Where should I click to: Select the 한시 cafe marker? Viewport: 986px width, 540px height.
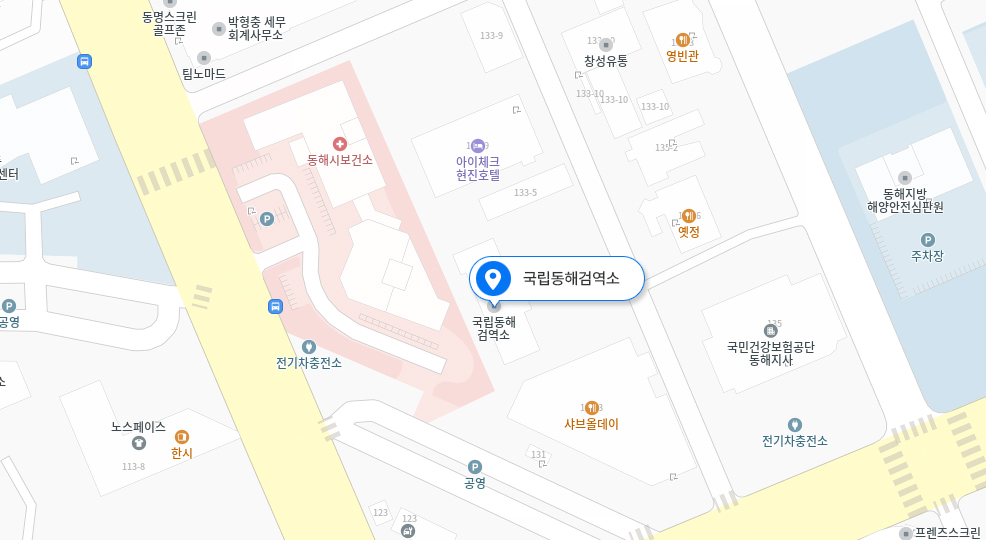[x=181, y=437]
